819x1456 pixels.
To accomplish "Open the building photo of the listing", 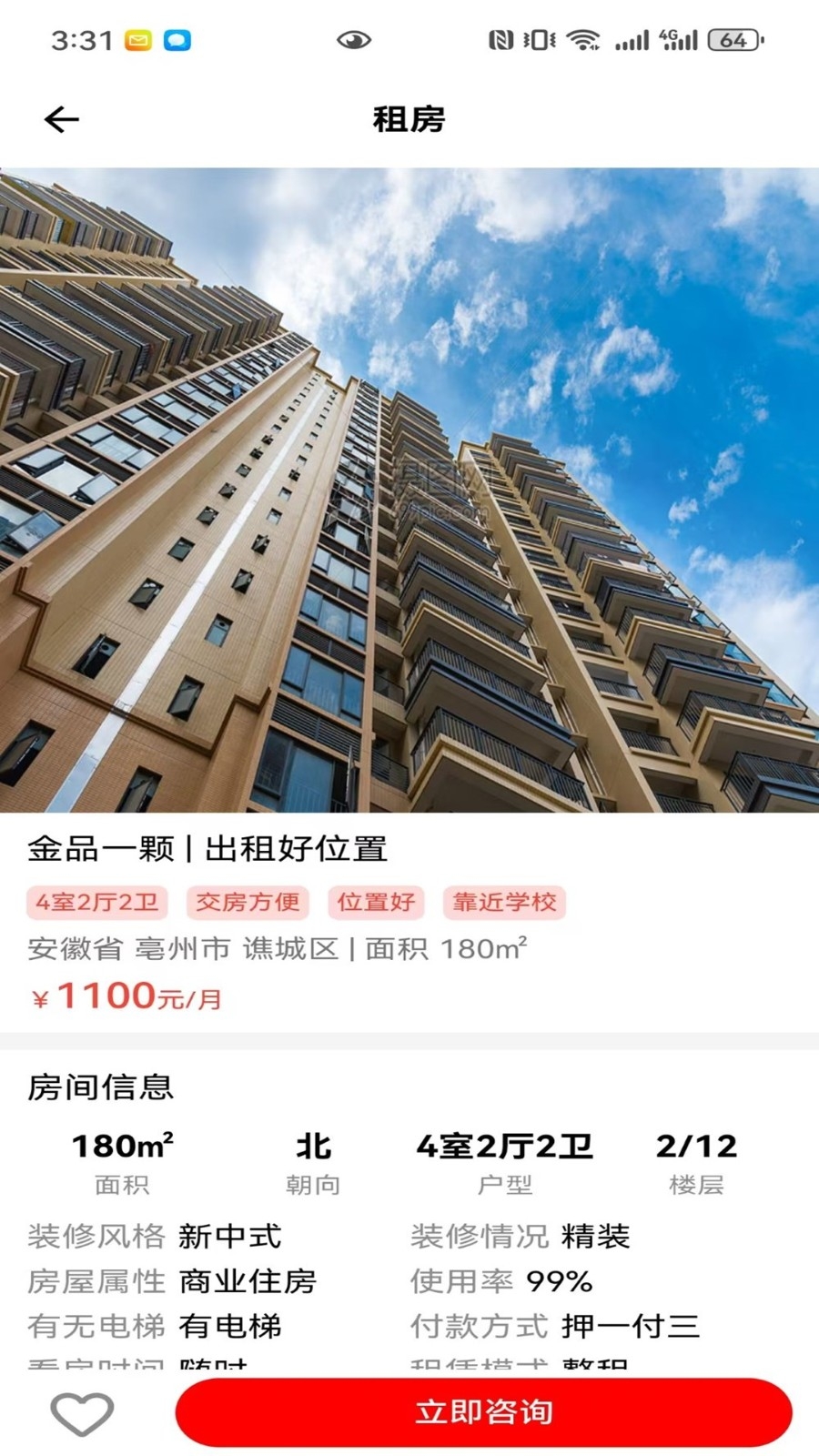I will pyautogui.click(x=409, y=490).
